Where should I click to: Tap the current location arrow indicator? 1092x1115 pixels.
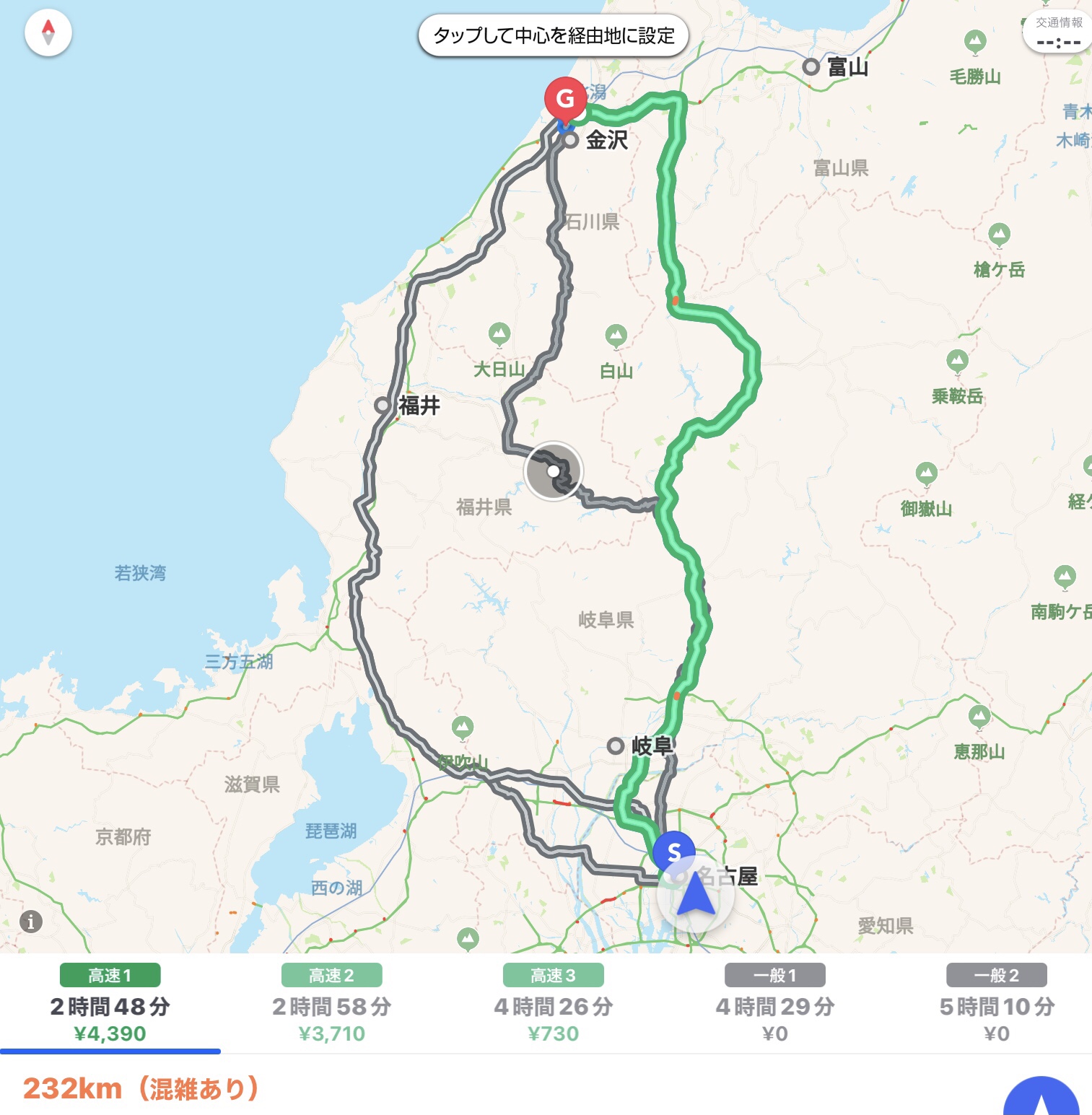(x=696, y=895)
